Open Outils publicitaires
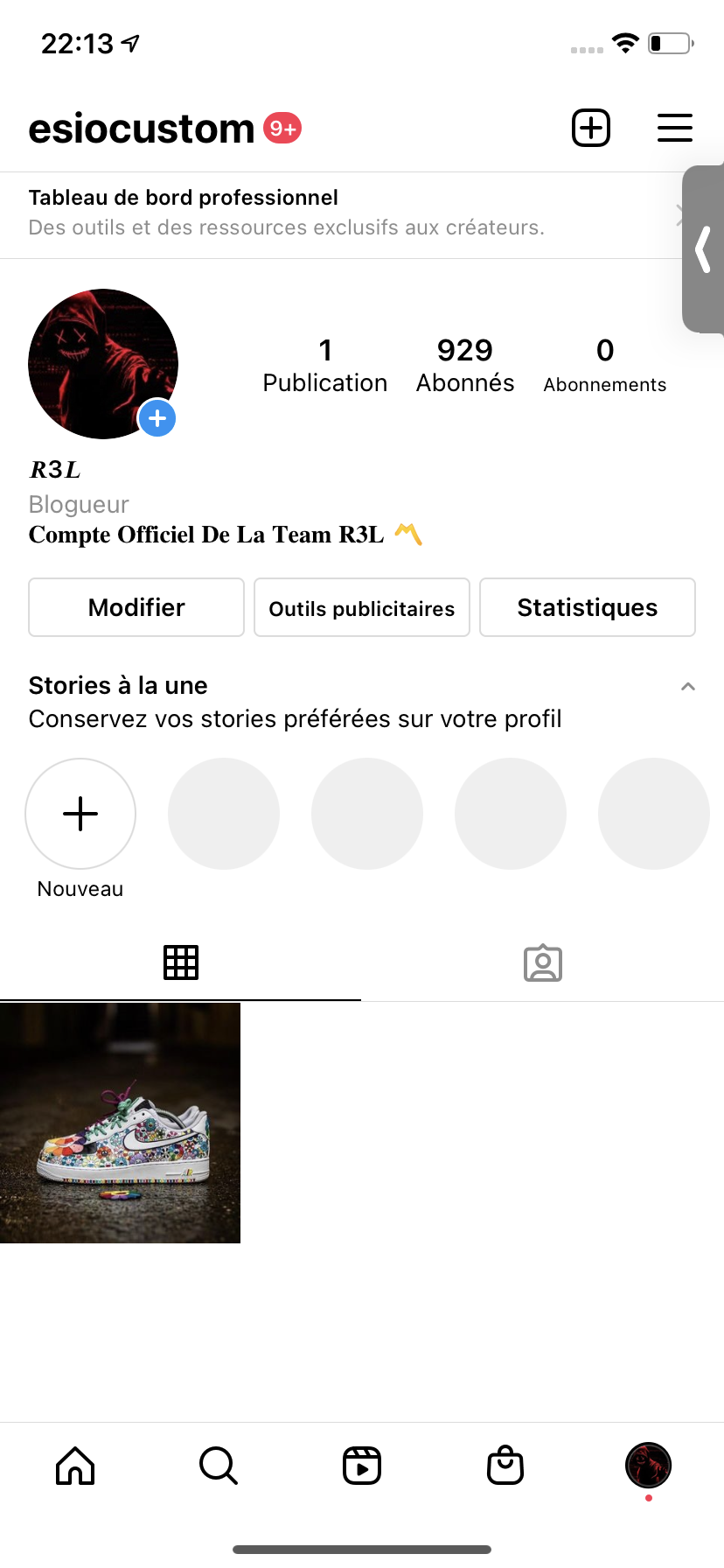The image size is (724, 1568). (x=362, y=607)
